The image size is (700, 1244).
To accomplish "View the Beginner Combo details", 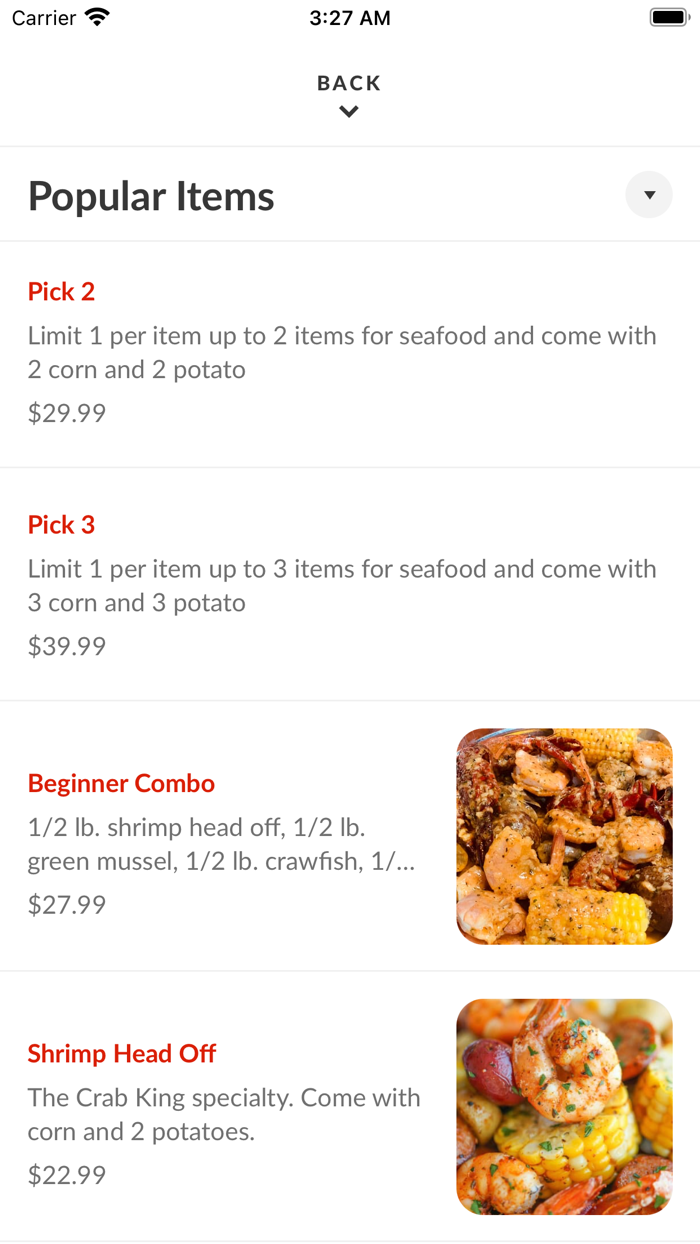I will (x=349, y=837).
